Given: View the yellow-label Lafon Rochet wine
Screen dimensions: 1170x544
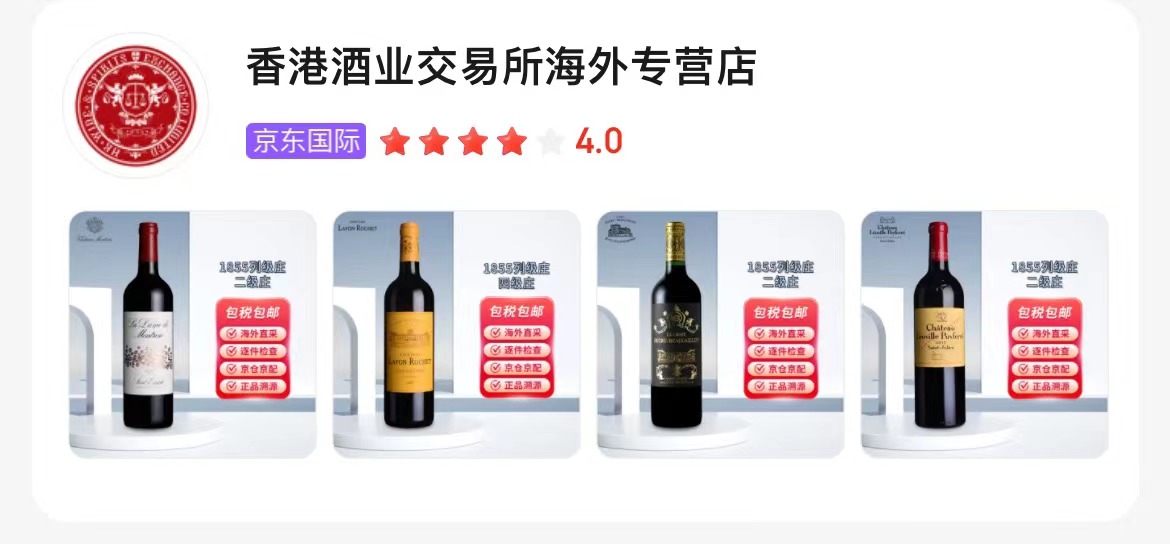Looking at the screenshot, I should (456, 334).
